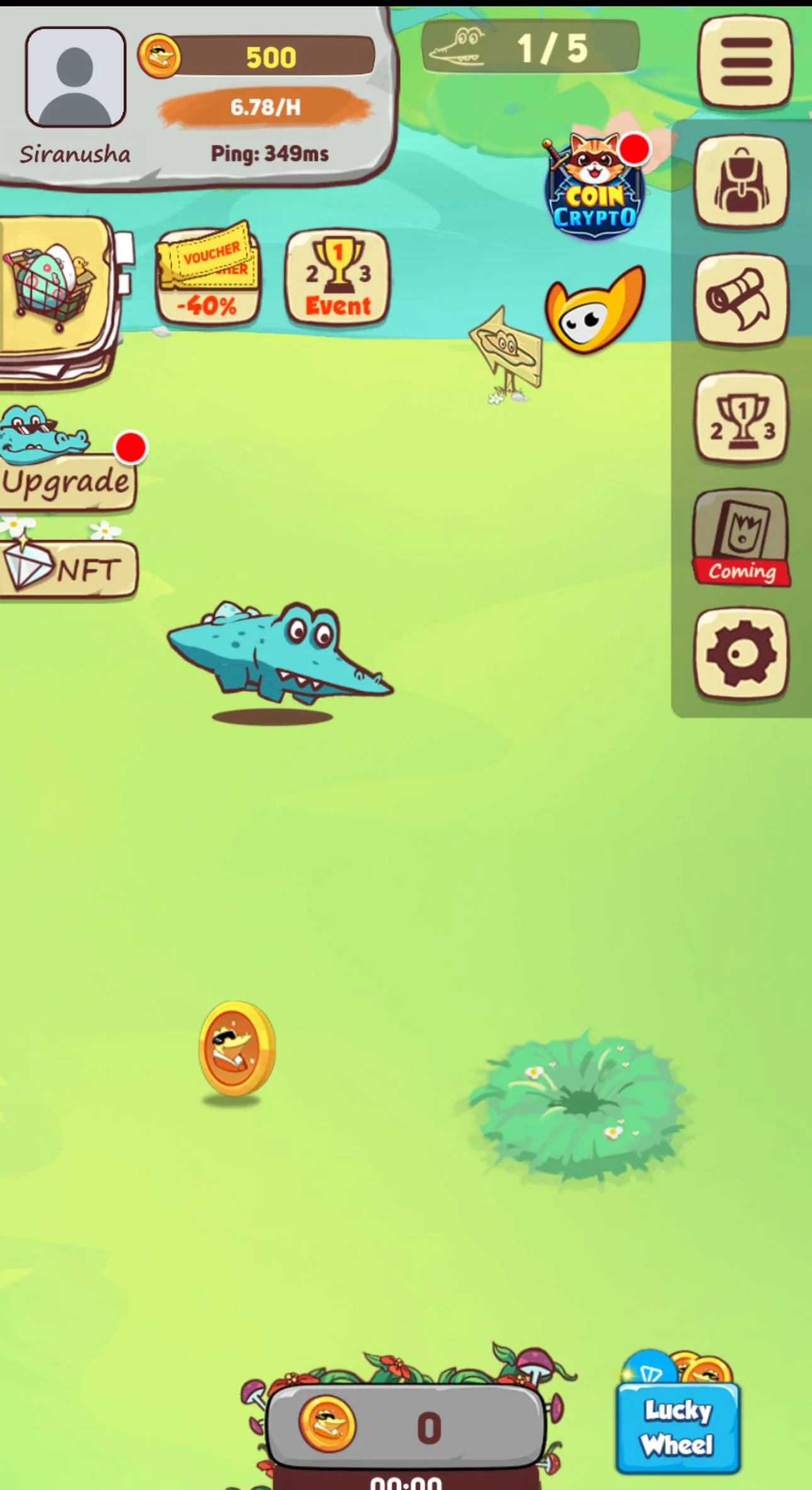Open the -40% voucher offer

(208, 274)
